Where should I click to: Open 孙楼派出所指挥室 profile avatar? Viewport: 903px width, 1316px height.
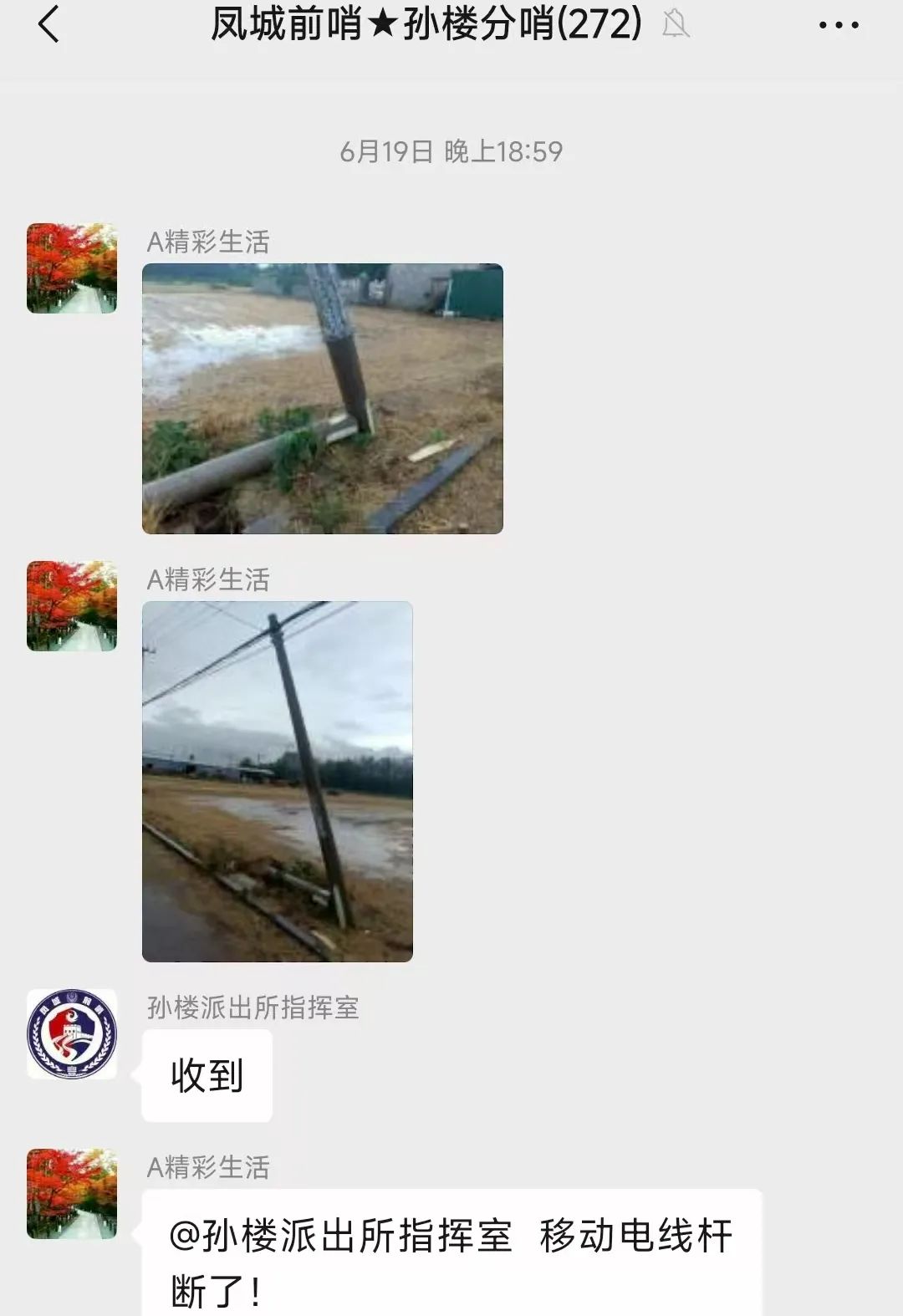72,1034
